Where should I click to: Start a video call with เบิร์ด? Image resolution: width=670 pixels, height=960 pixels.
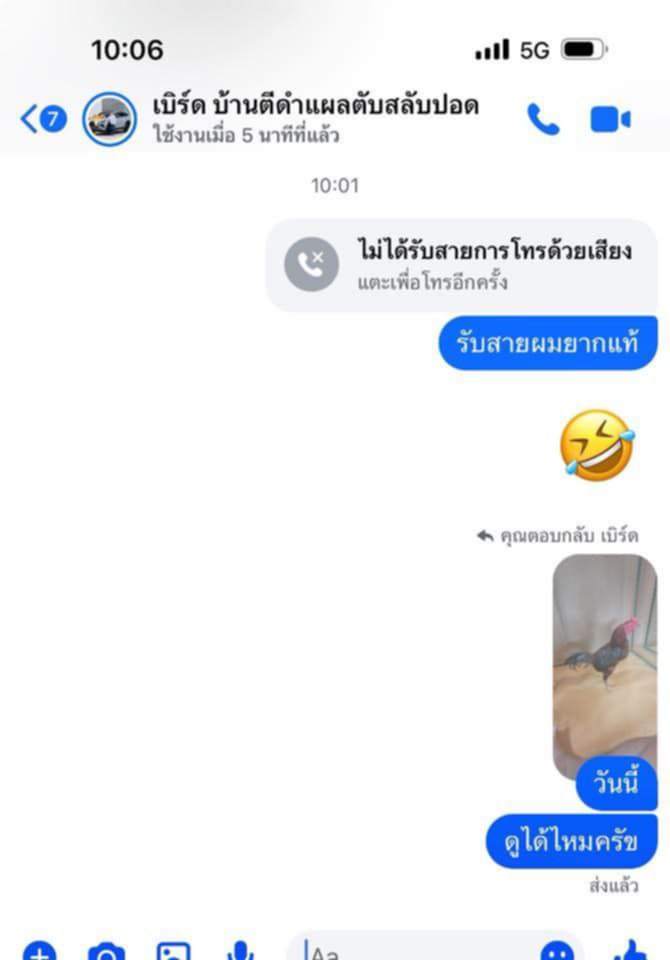pos(610,120)
